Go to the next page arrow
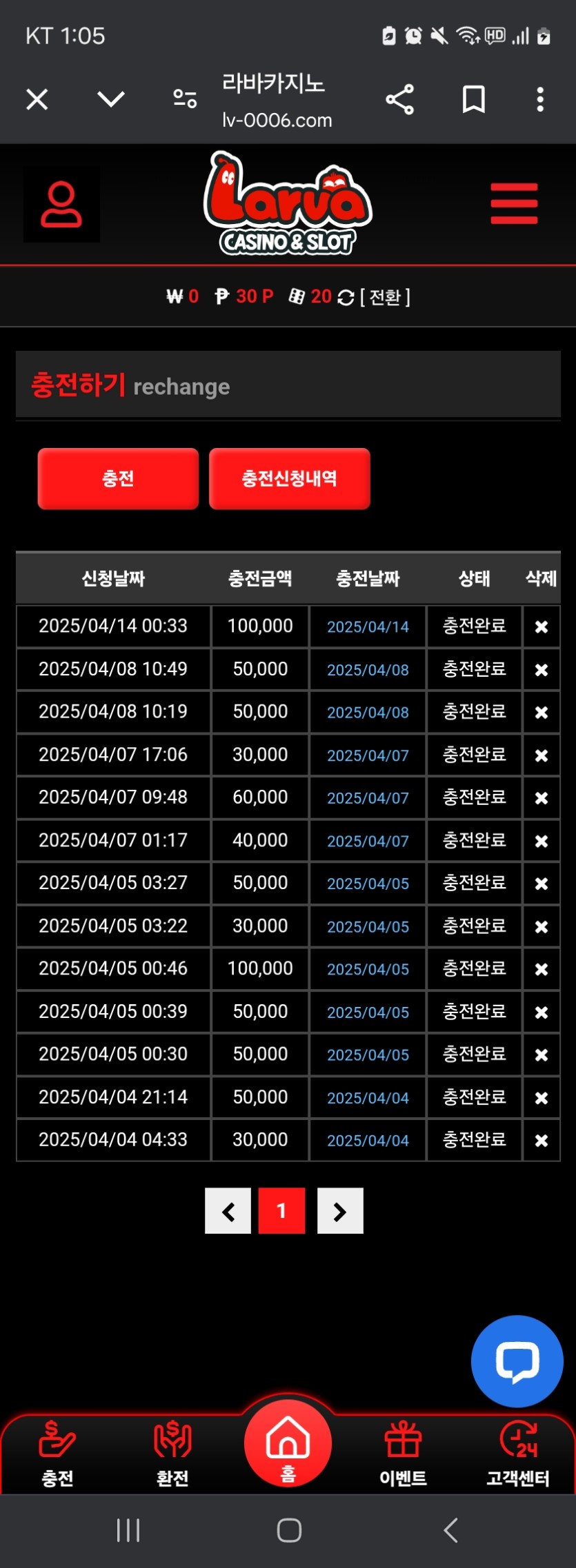576x1568 pixels. (x=340, y=1211)
